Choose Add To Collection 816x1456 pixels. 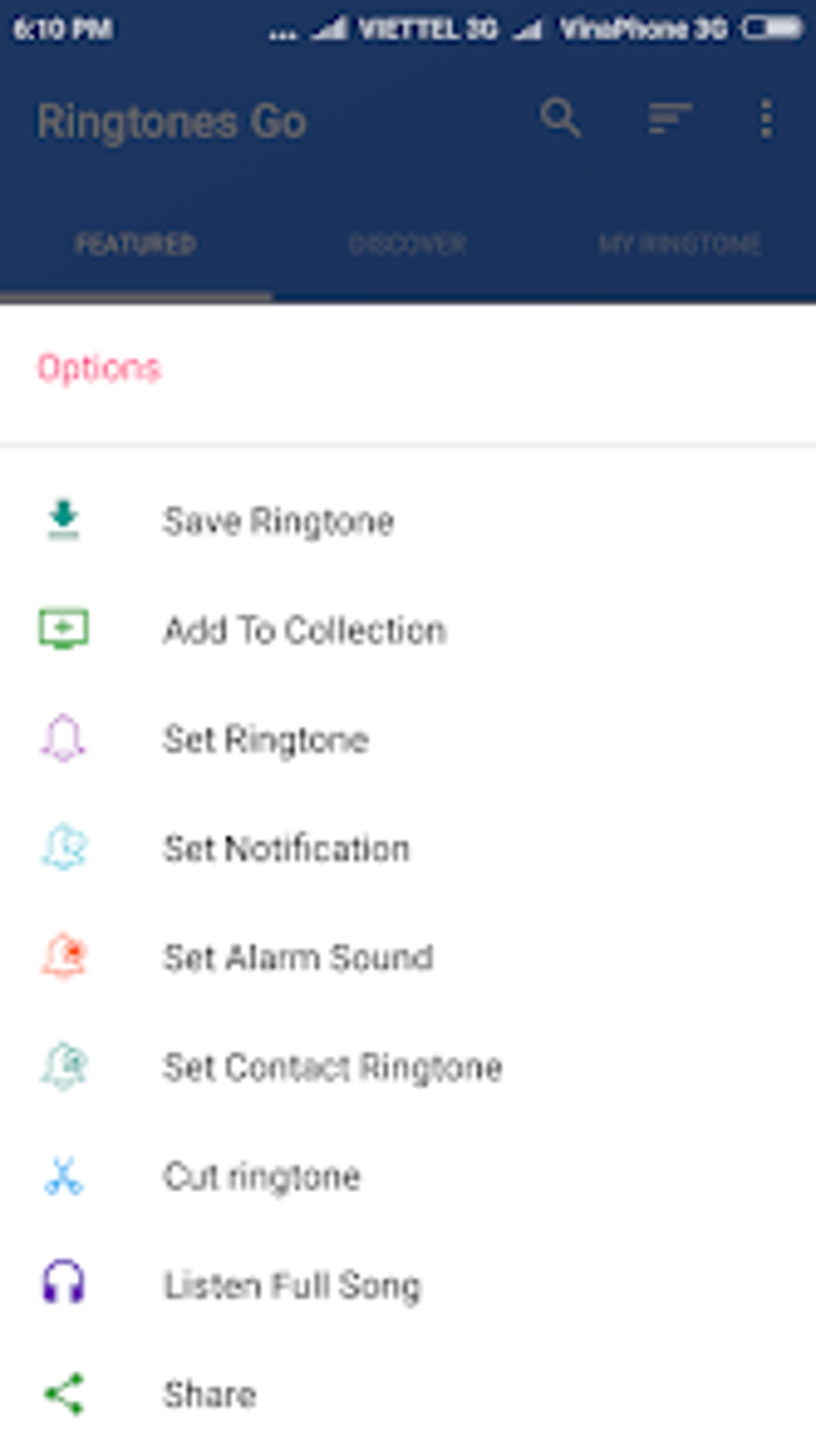tap(304, 631)
